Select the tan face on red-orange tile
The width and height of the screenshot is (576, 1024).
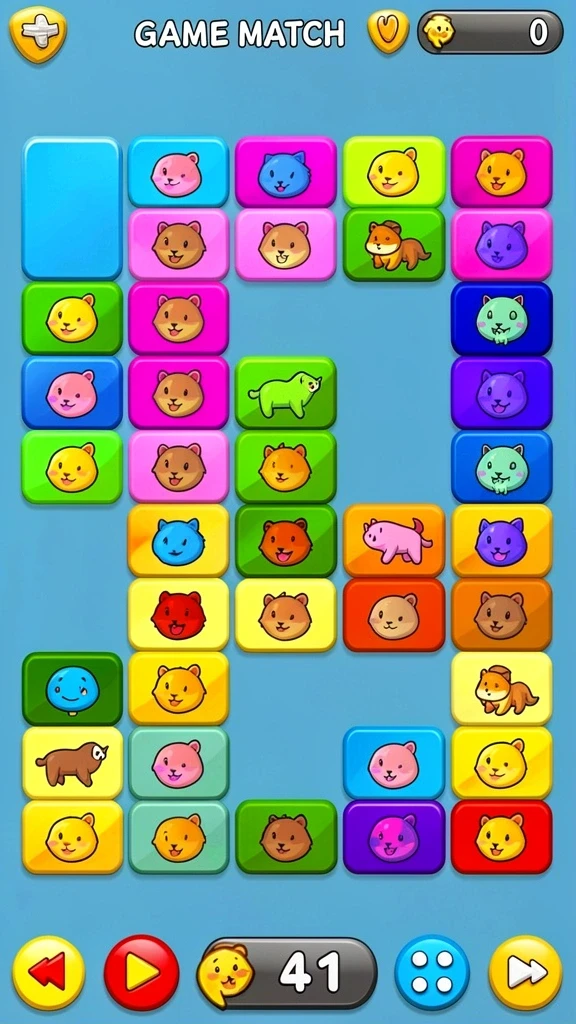coord(394,615)
